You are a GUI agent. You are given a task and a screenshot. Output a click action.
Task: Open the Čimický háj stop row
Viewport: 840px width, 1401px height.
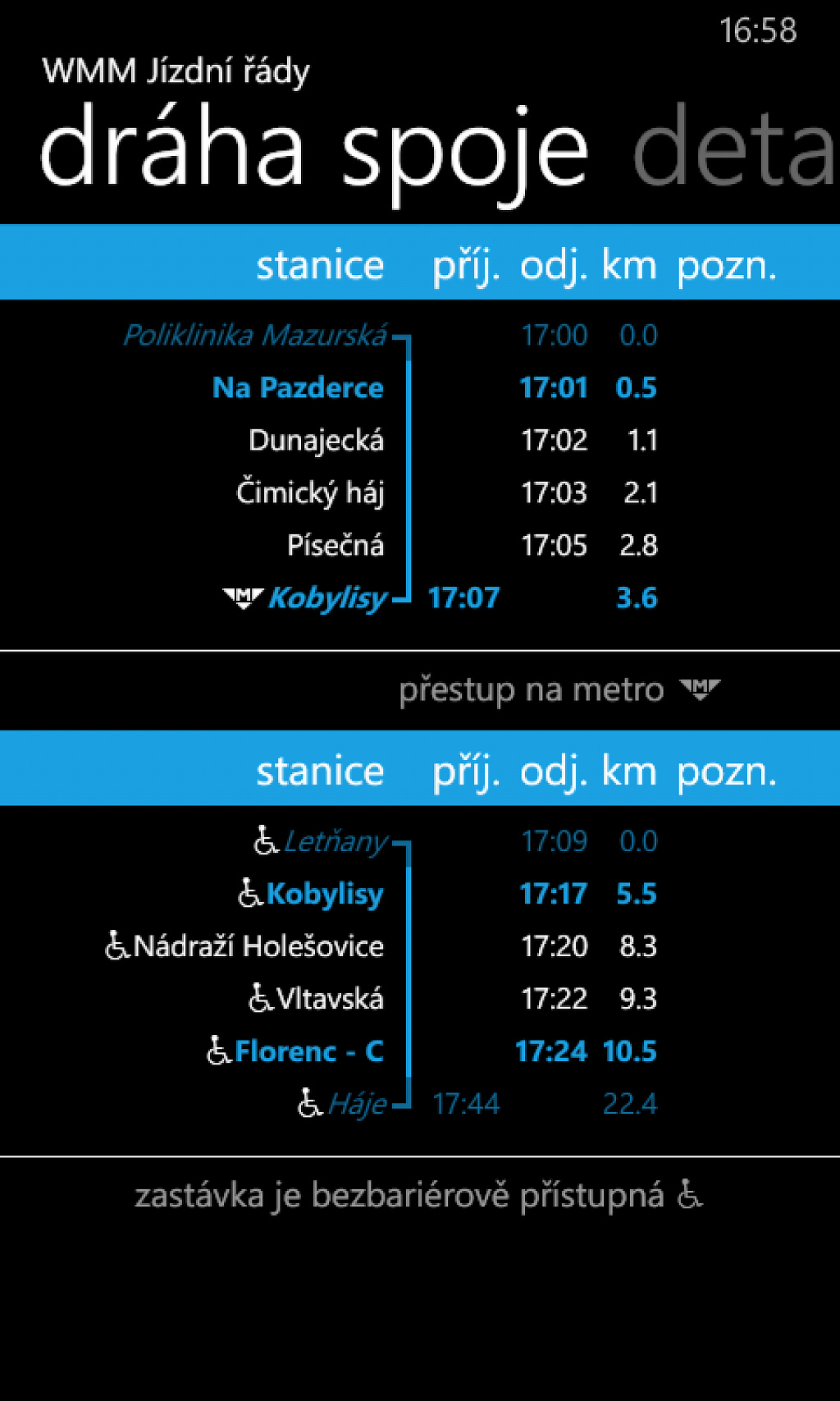(x=420, y=492)
